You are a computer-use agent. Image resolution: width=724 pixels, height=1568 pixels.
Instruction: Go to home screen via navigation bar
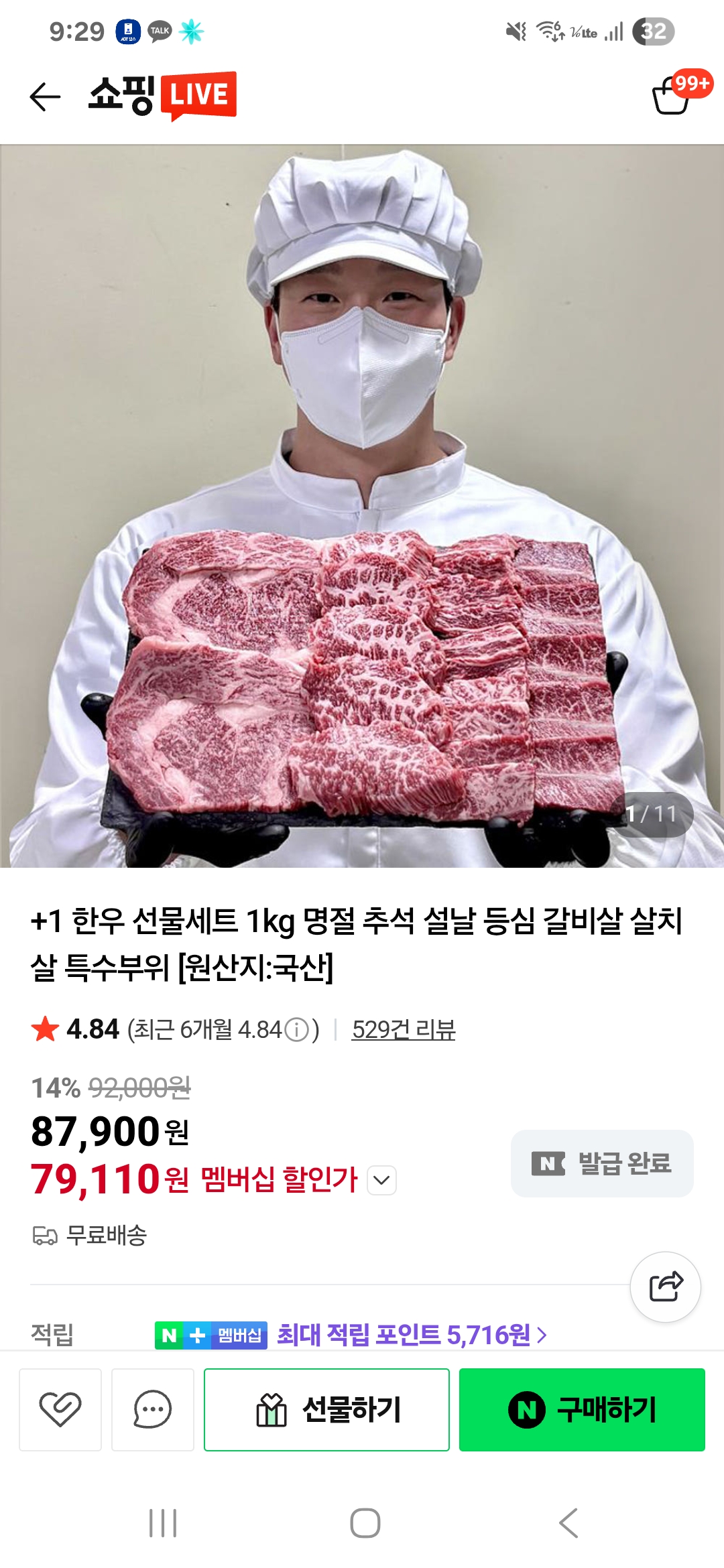click(365, 1523)
